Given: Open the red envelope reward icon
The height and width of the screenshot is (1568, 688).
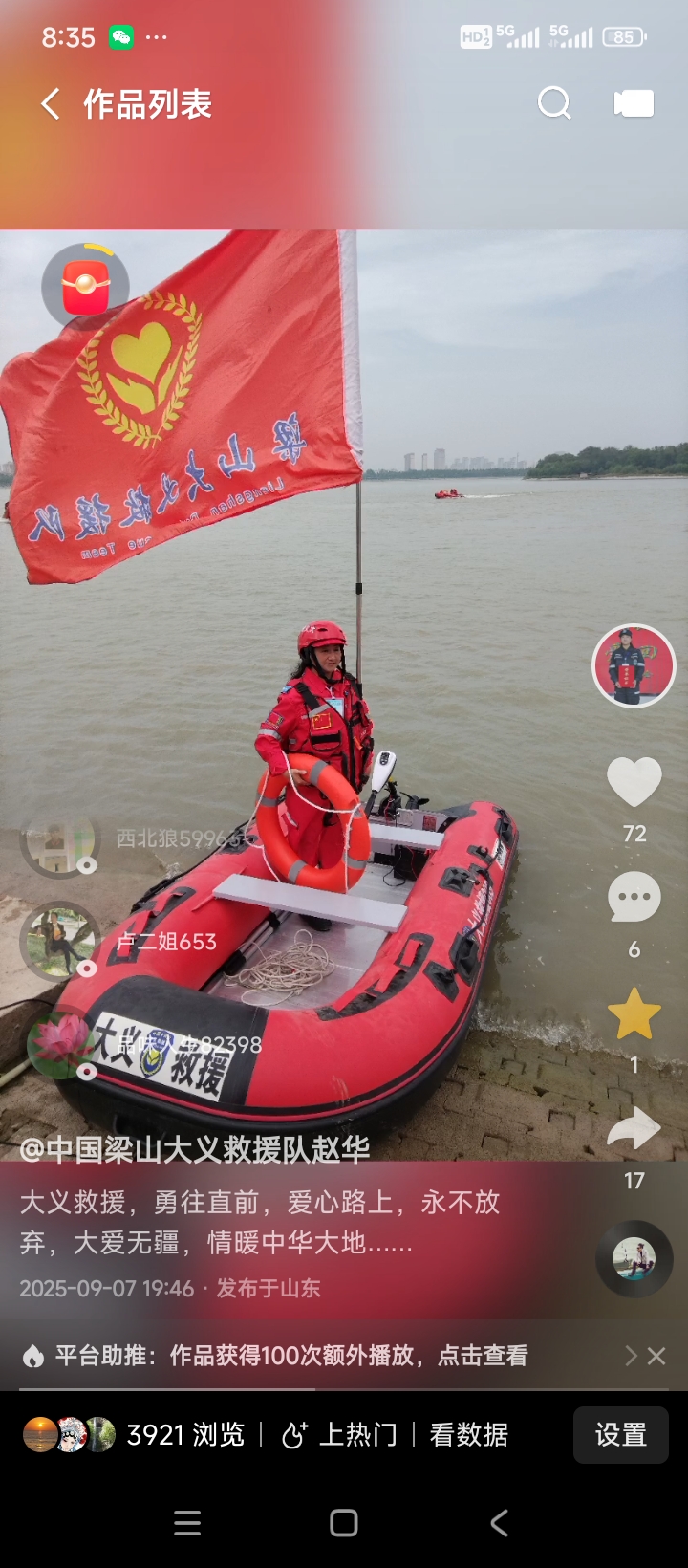Looking at the screenshot, I should pyautogui.click(x=85, y=287).
